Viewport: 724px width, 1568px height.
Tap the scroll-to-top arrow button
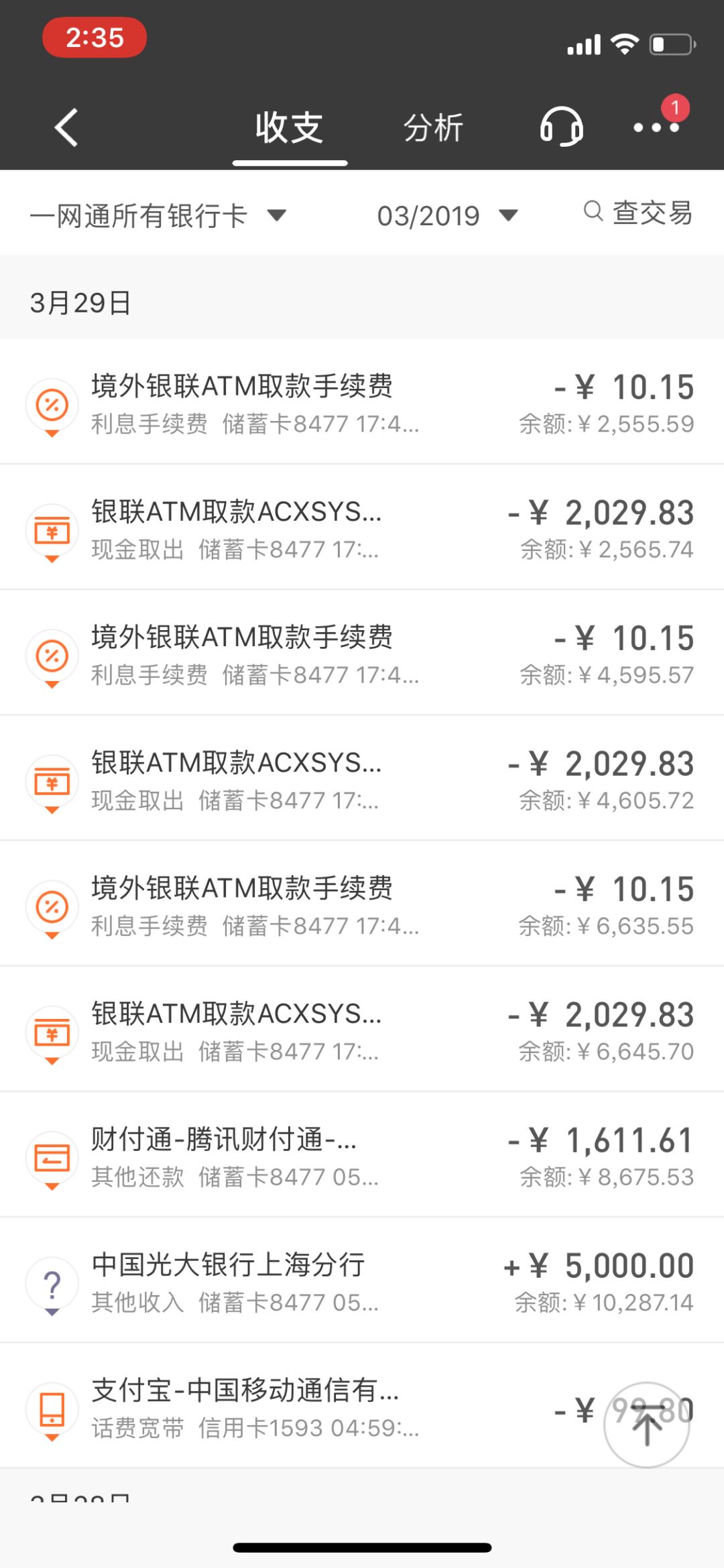coord(647,1425)
